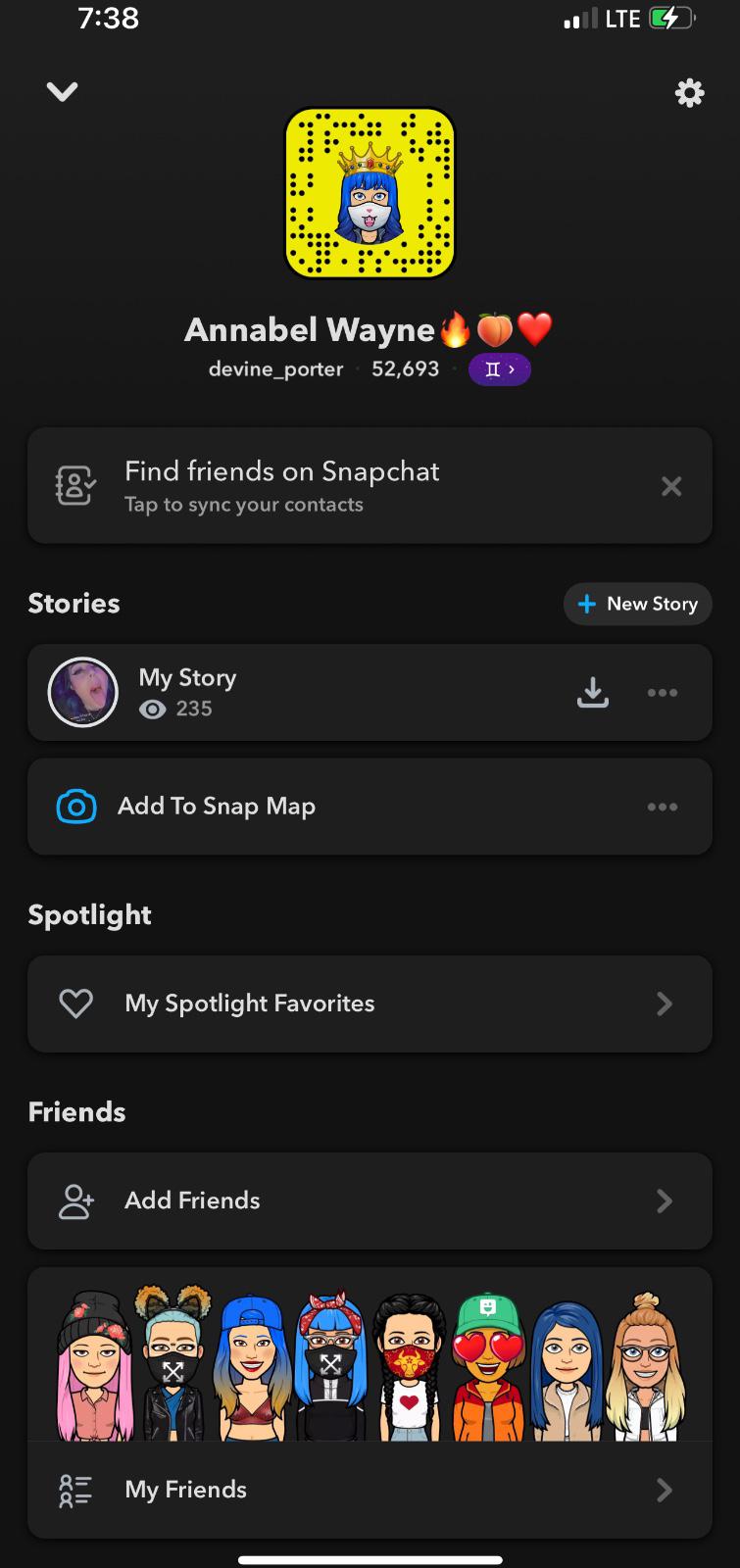This screenshot has width=740, height=1568.
Task: Open the settings gear
Action: coord(690,93)
